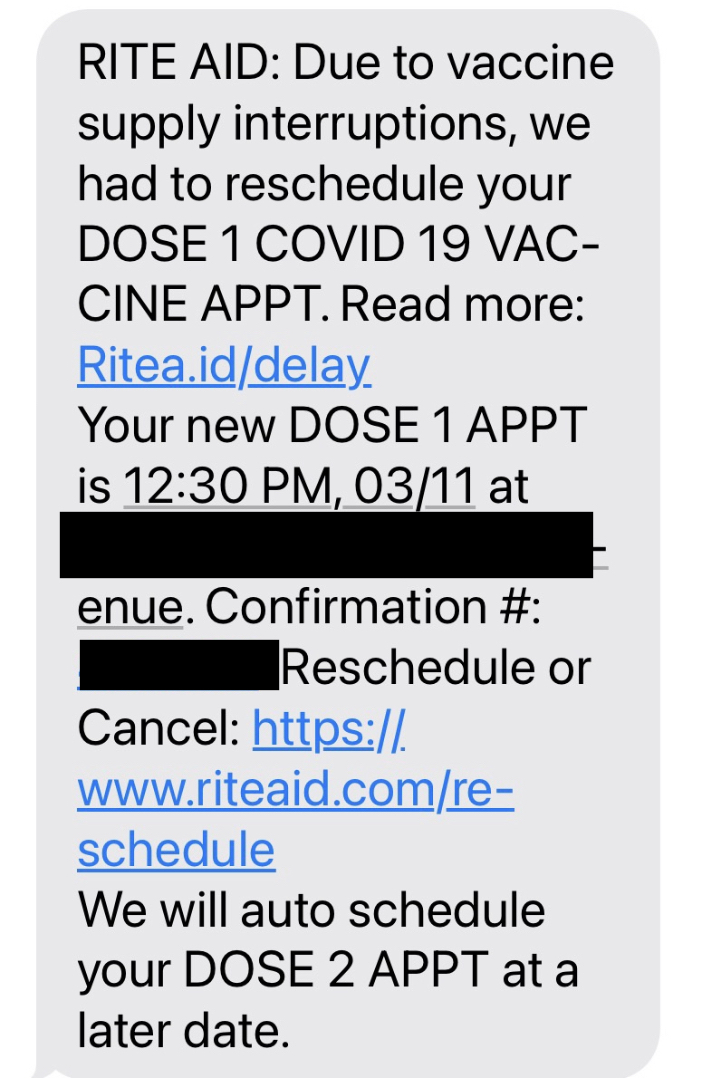Open the riteaid.com reschedule link

coord(295,790)
